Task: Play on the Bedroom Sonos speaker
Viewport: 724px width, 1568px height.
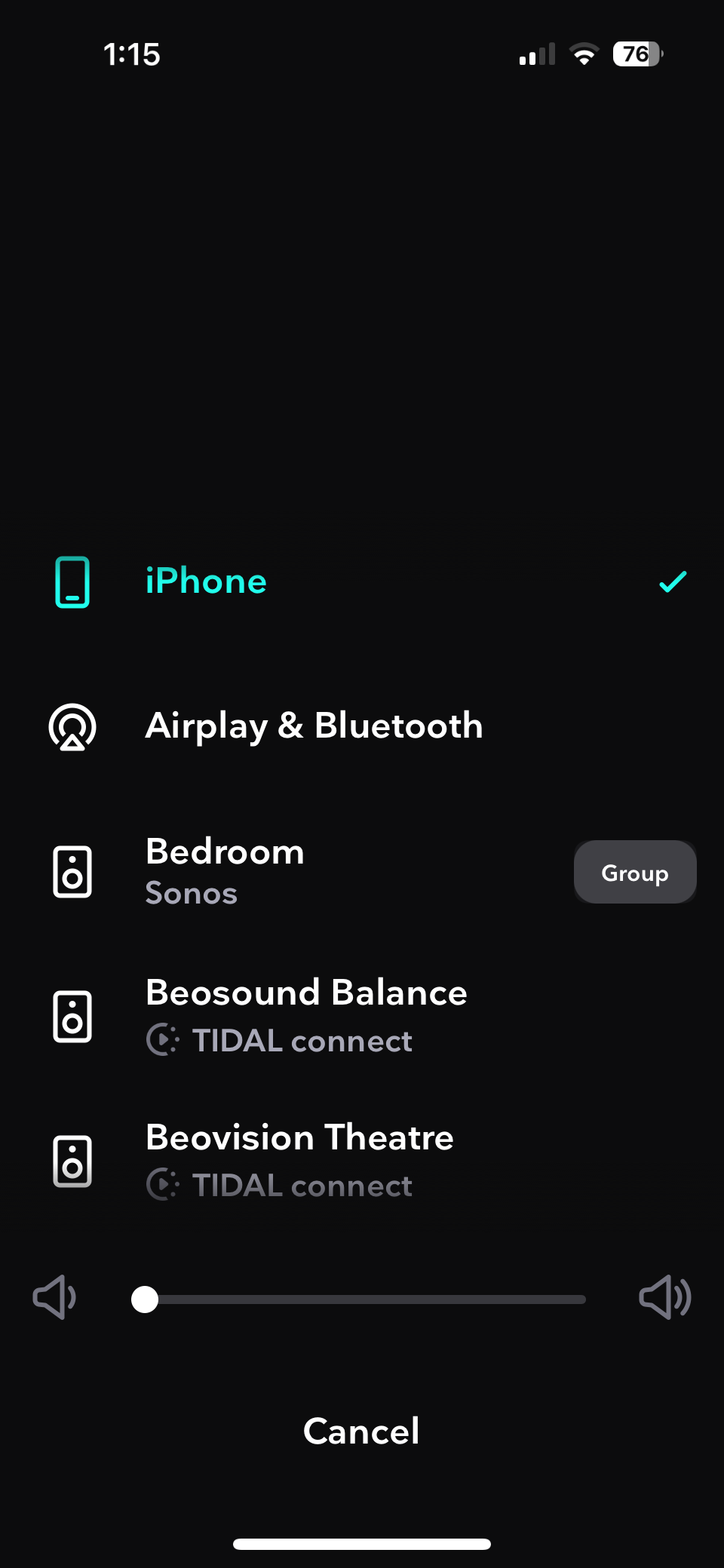Action: (x=225, y=871)
